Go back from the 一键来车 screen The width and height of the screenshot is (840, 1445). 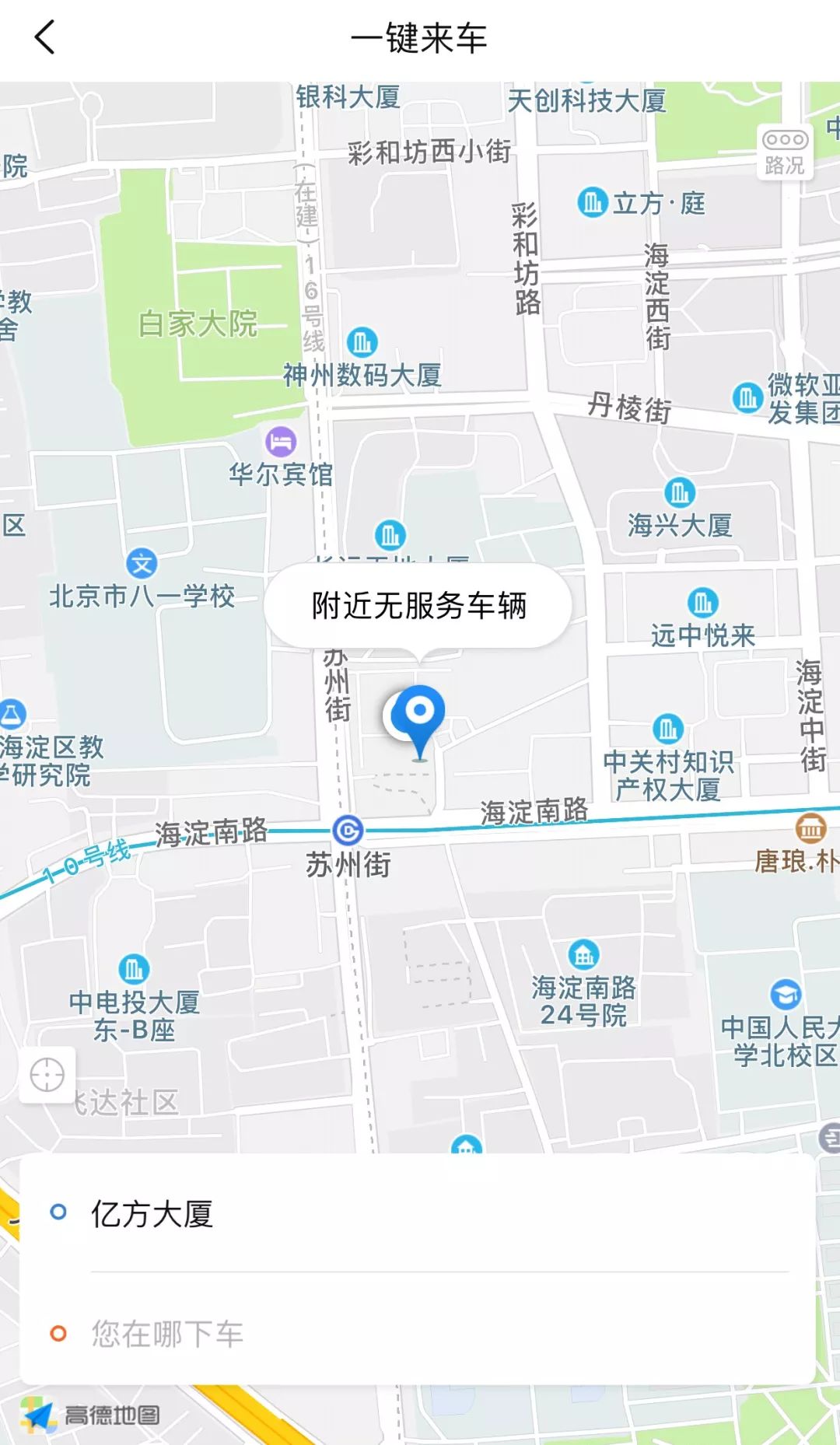[45, 38]
